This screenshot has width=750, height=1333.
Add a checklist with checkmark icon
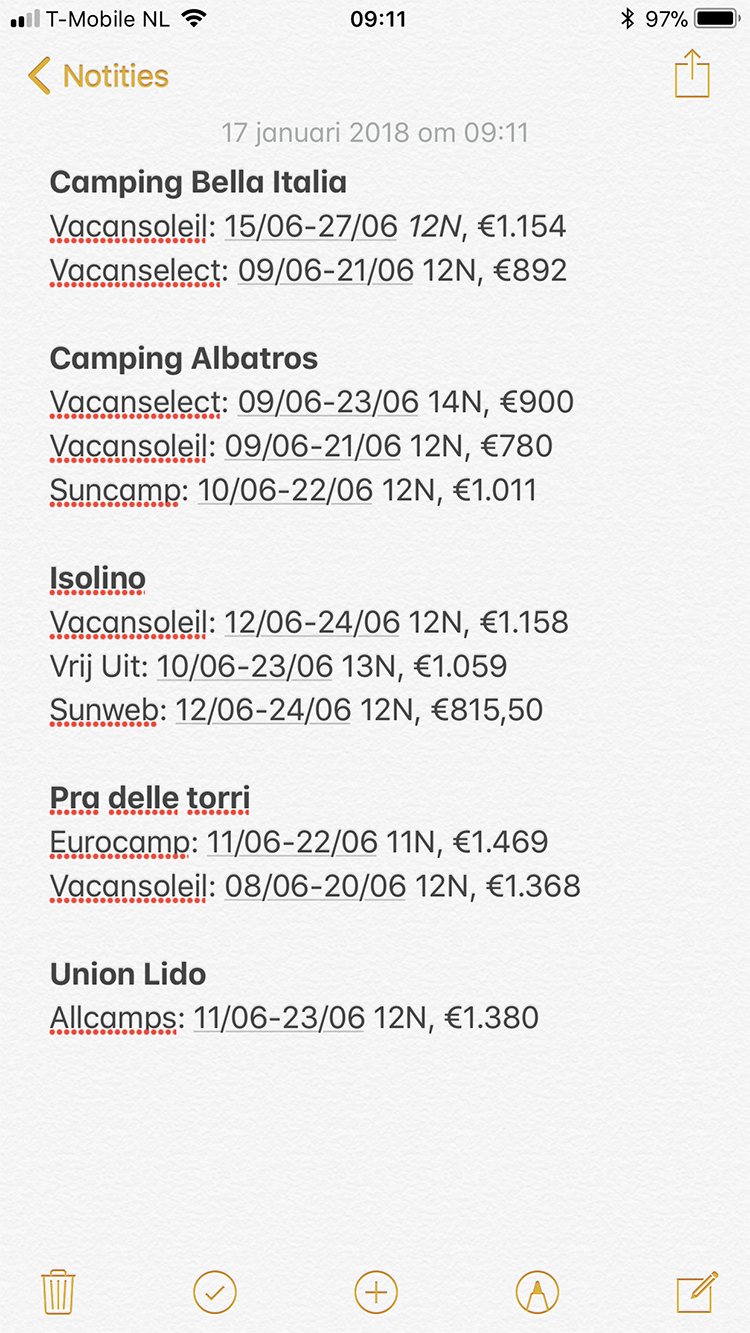click(x=215, y=1292)
